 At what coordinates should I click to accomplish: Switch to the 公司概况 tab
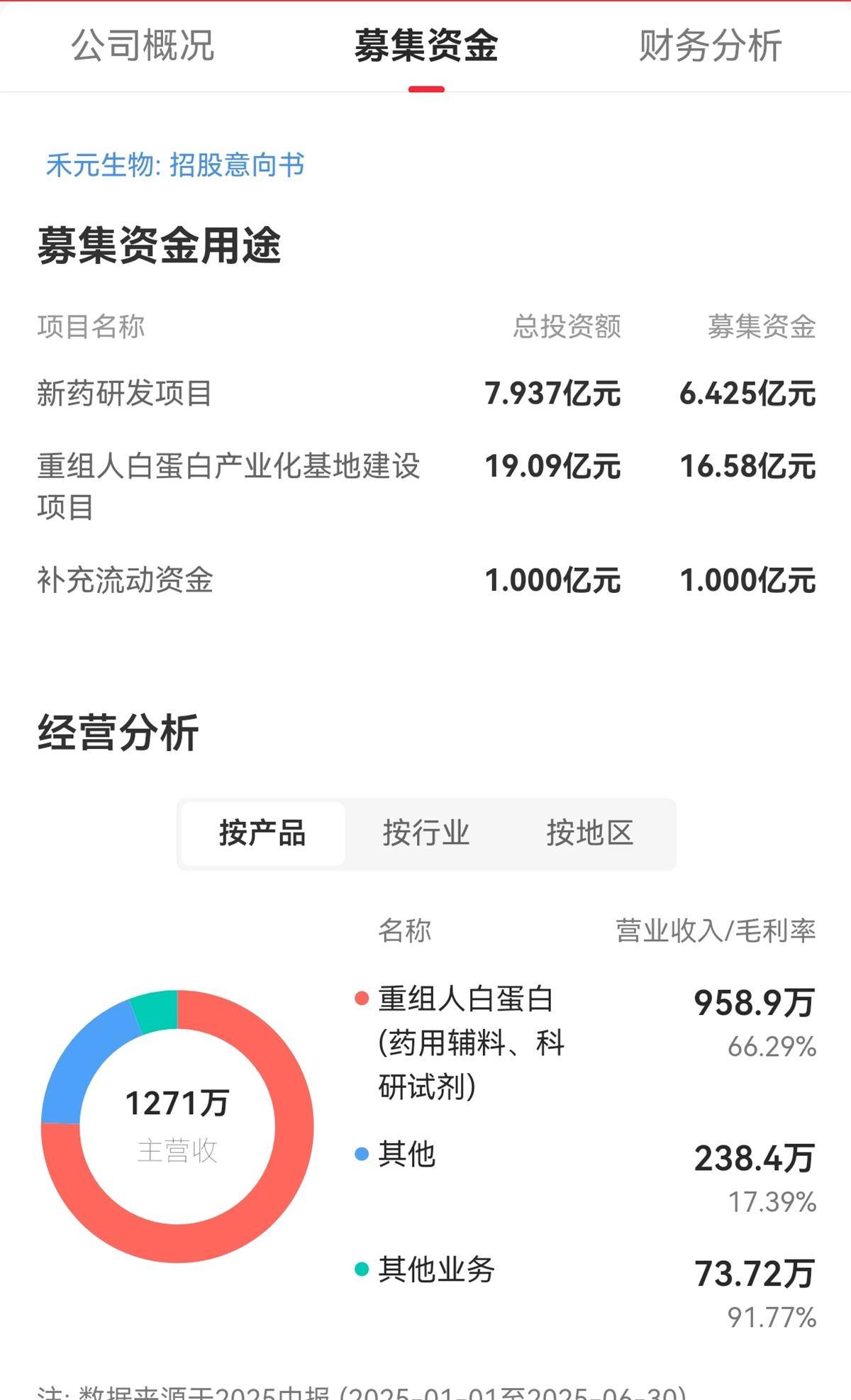tap(143, 46)
